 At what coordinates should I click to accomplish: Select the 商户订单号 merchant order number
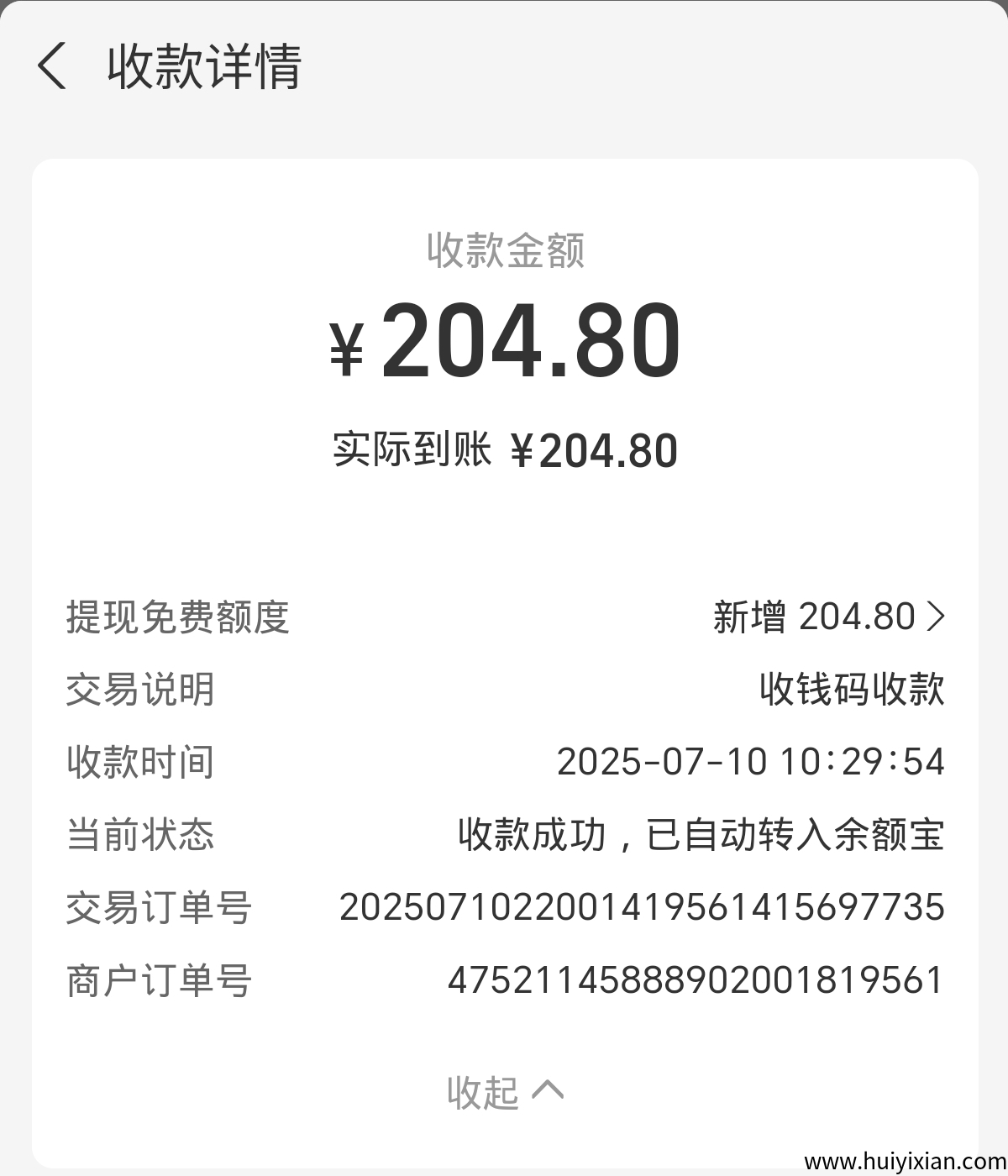[x=697, y=979]
